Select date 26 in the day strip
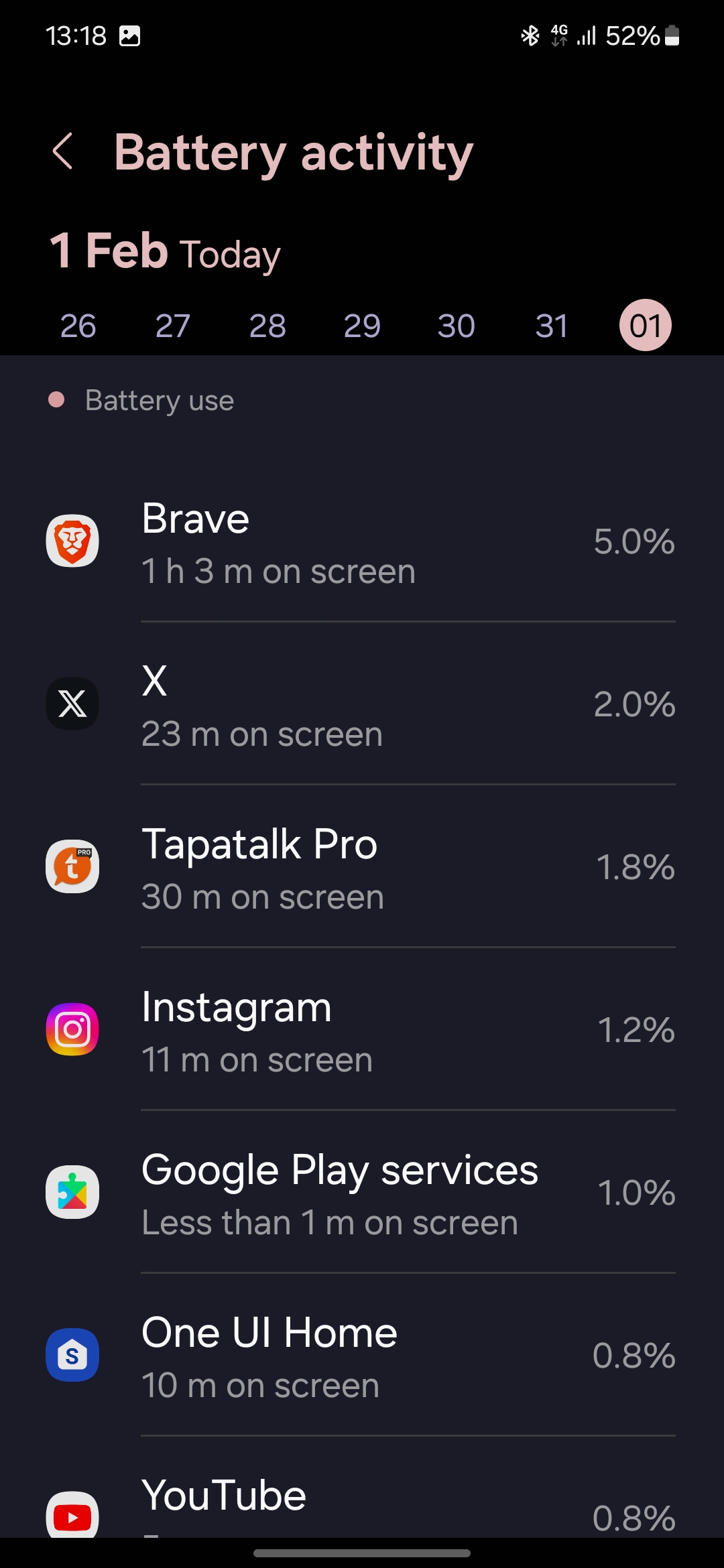The image size is (724, 1568). pos(78,326)
